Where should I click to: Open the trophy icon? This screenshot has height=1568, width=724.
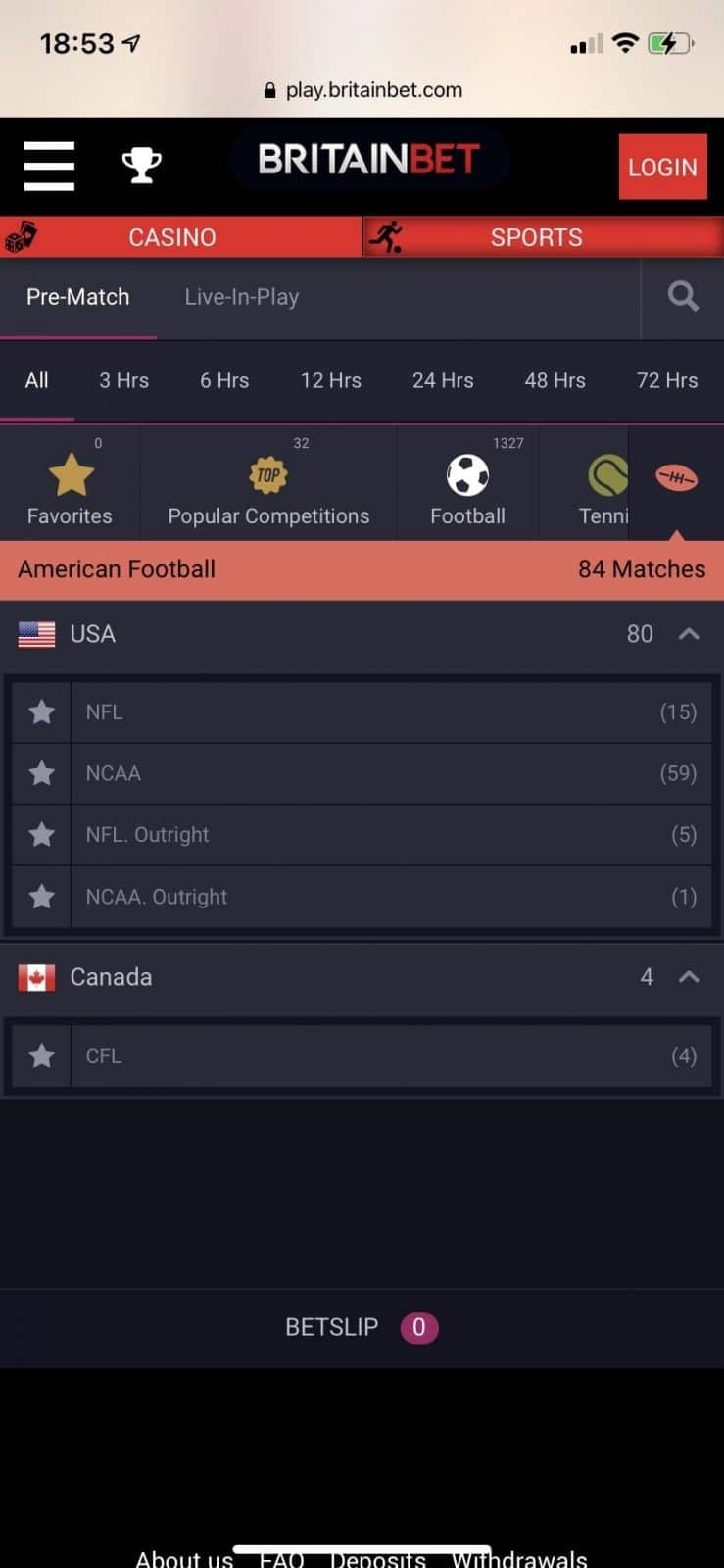point(141,166)
